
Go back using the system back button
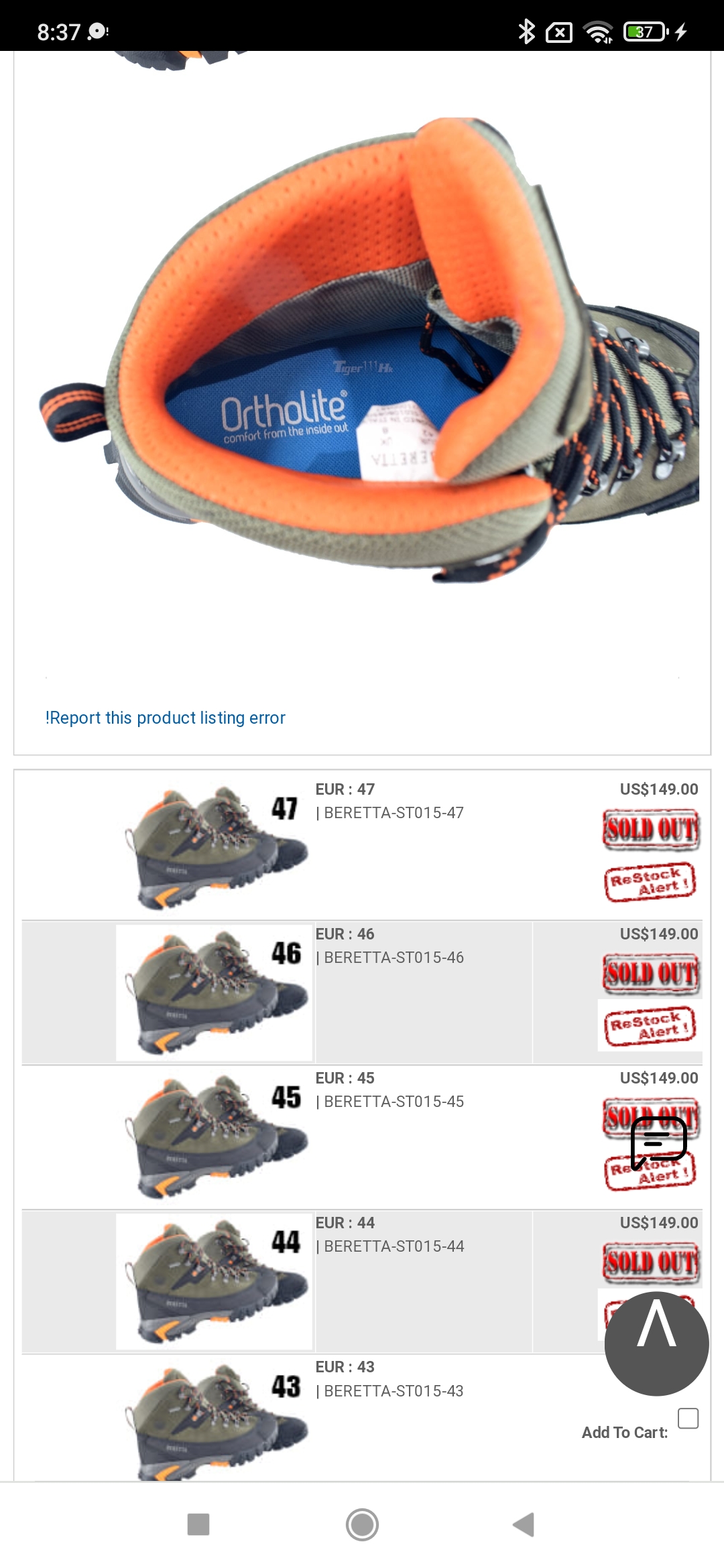524,1524
